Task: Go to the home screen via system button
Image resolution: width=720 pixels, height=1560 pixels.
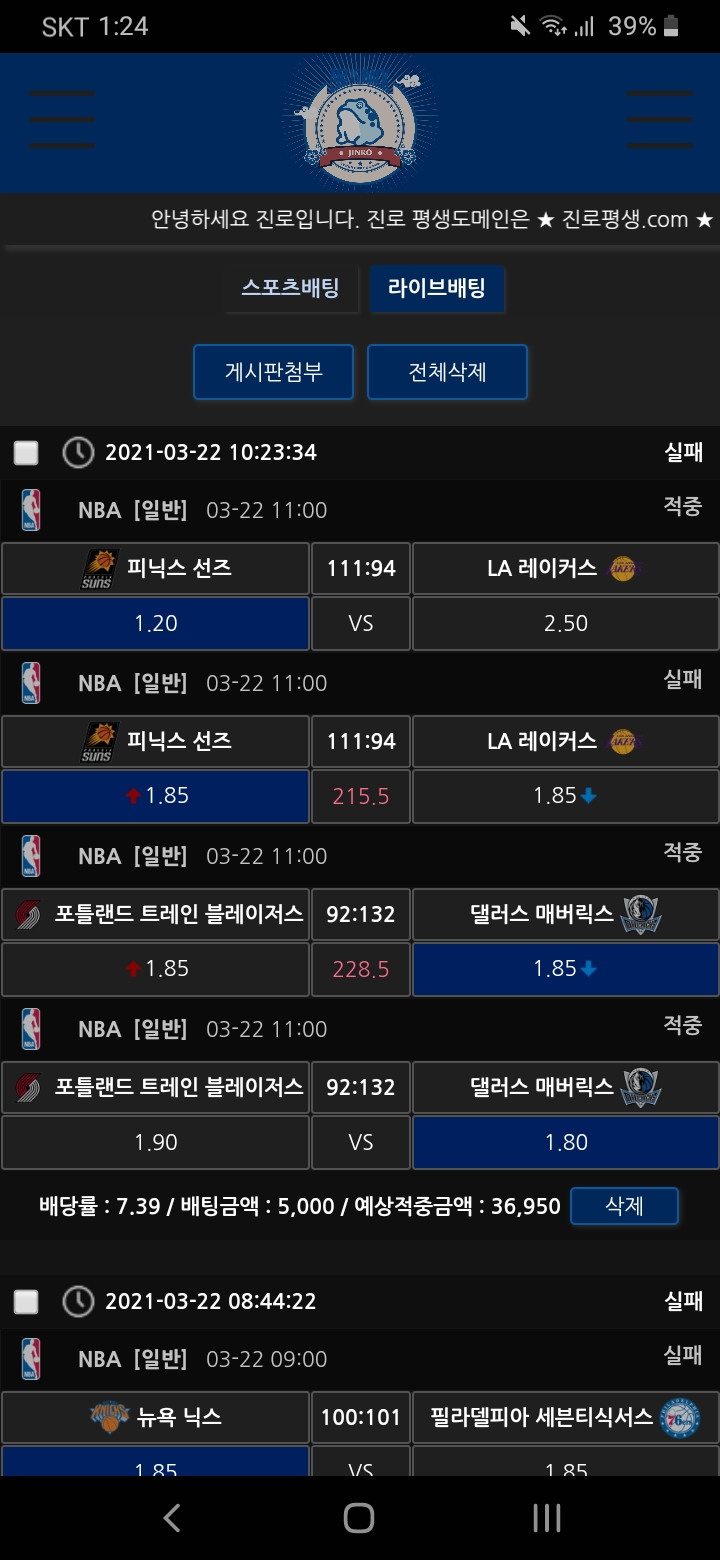Action: pos(359,1518)
